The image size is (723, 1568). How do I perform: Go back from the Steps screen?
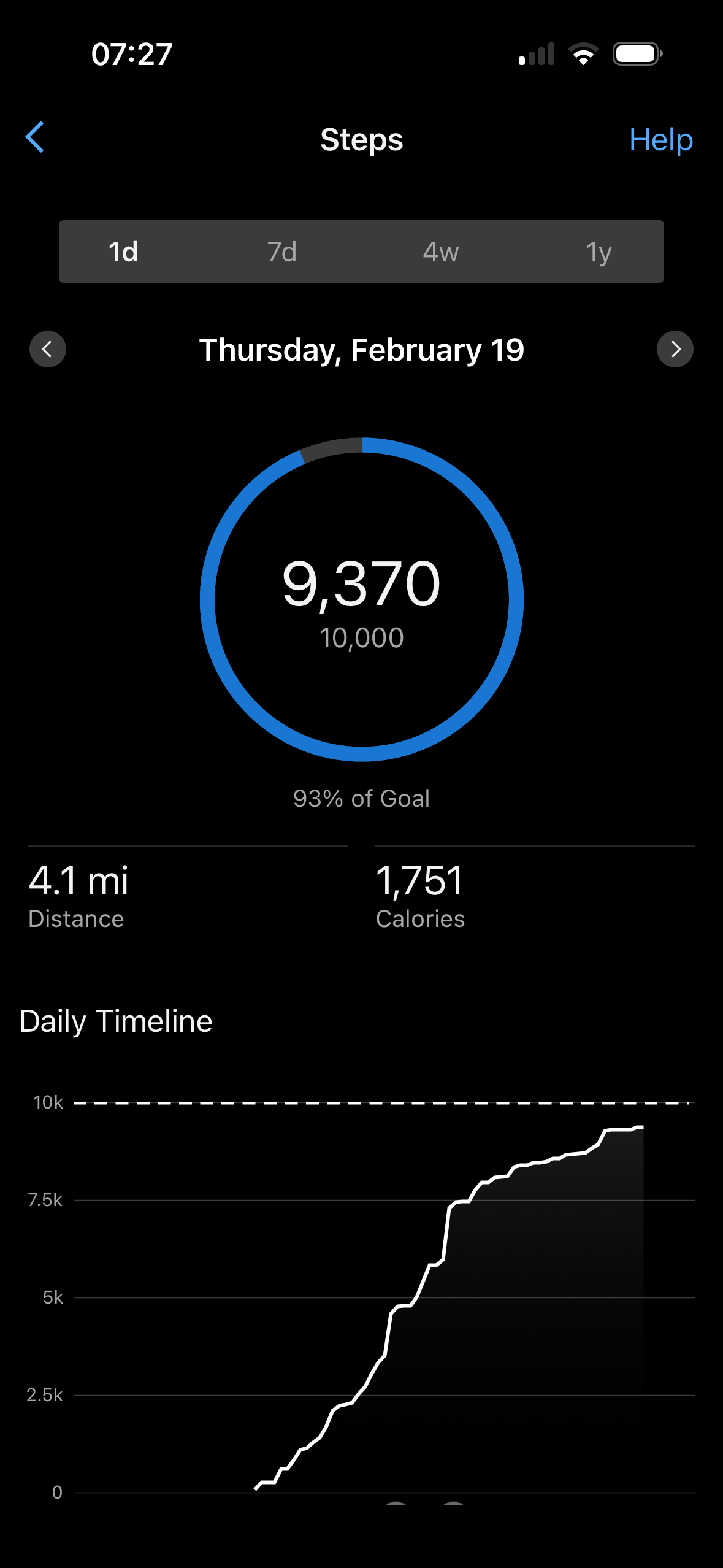pos(36,137)
